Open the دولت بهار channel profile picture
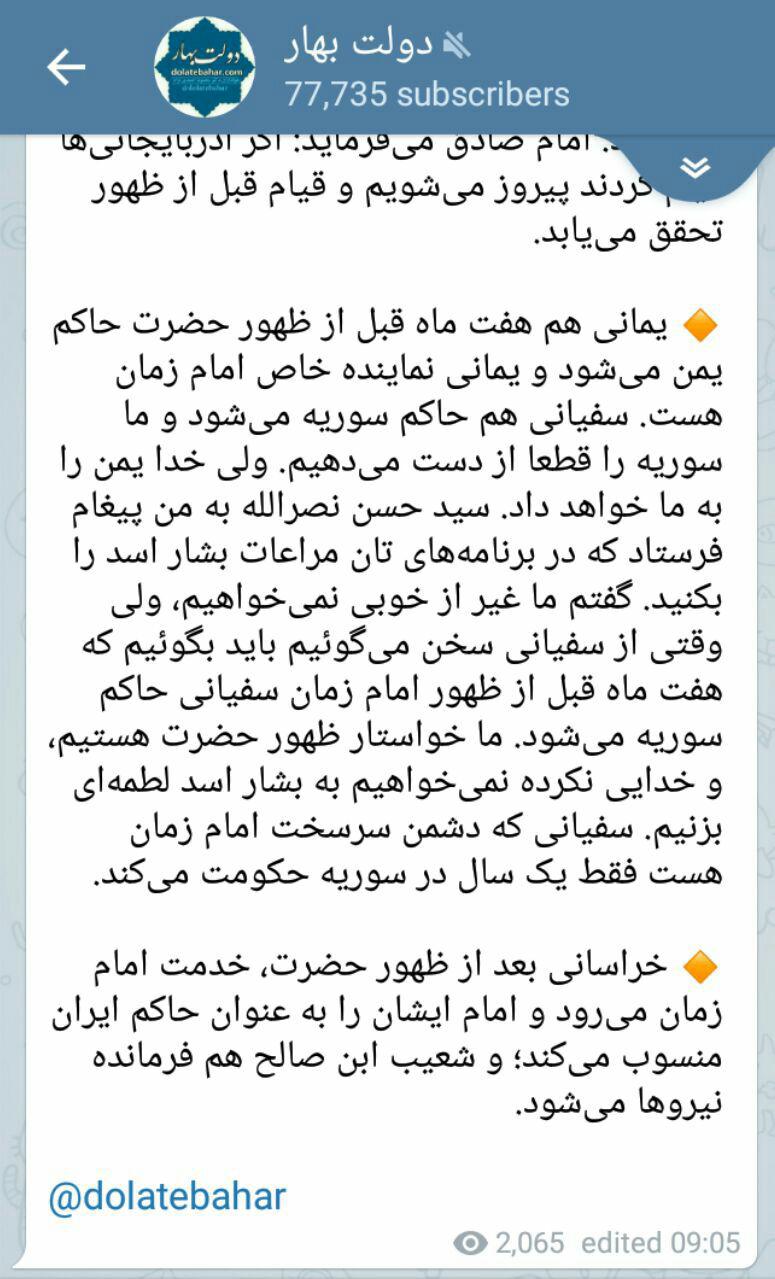The image size is (775, 1279). (x=204, y=67)
